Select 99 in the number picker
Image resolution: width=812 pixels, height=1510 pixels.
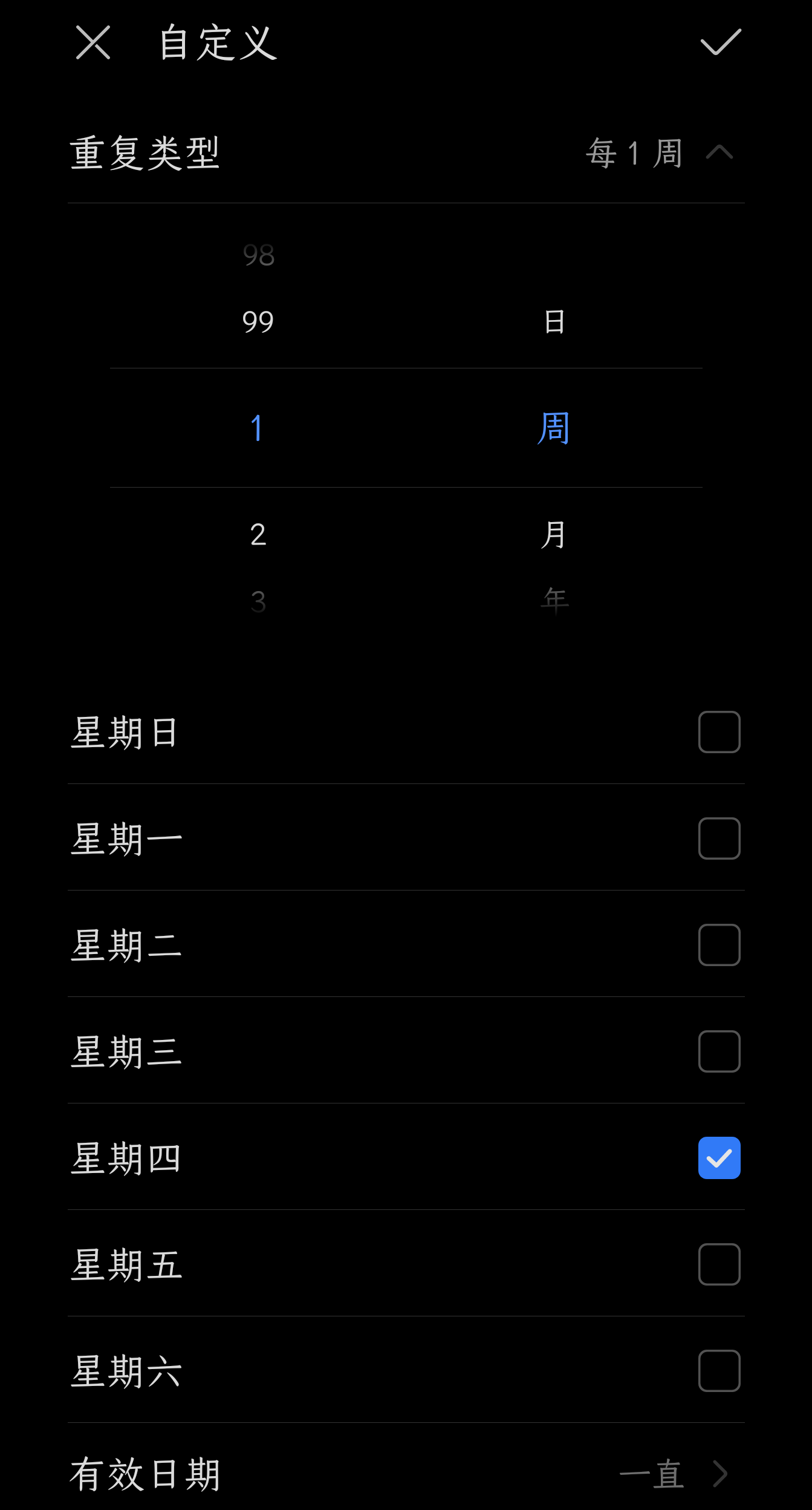258,321
